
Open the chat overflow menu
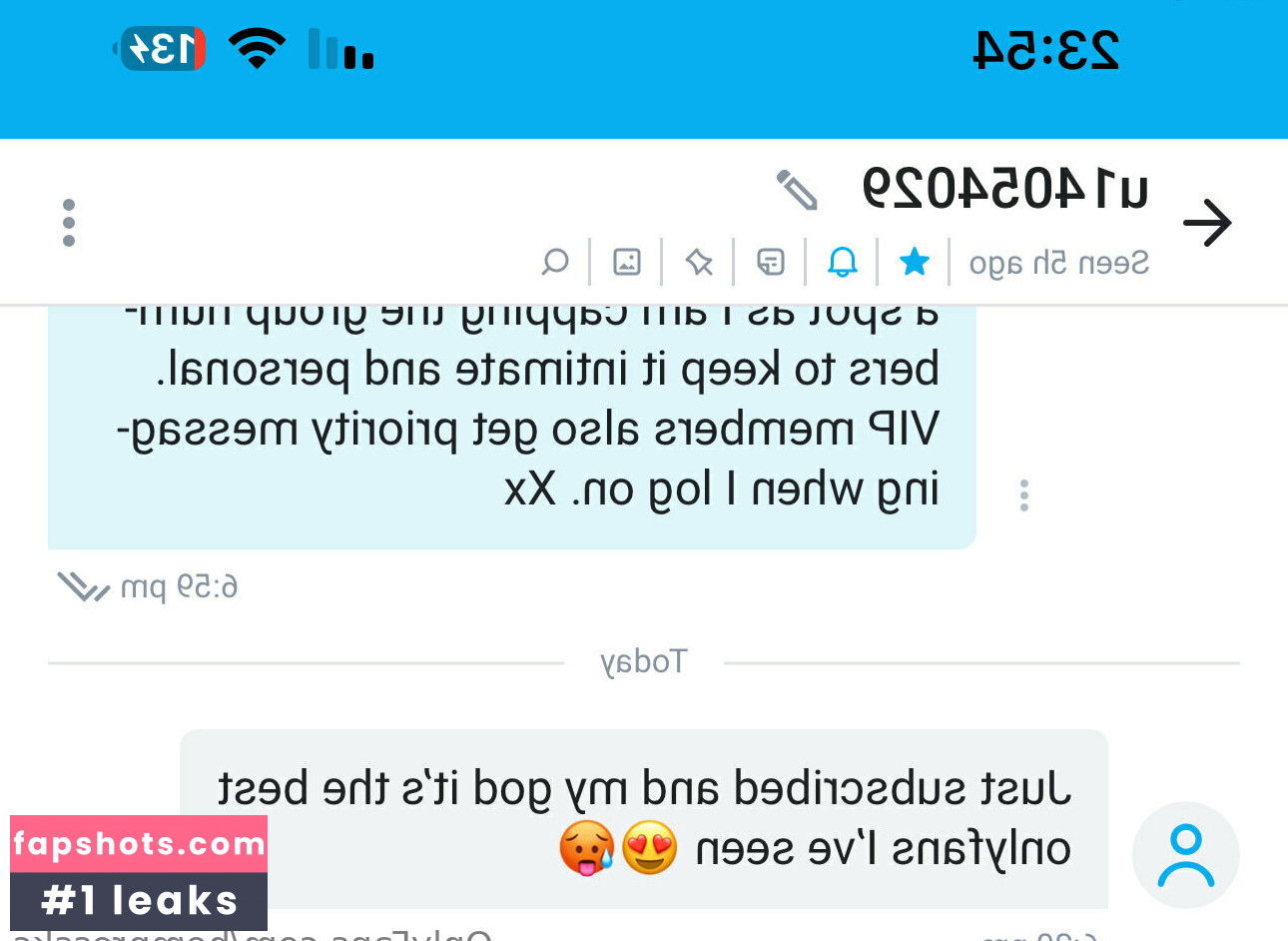(69, 223)
